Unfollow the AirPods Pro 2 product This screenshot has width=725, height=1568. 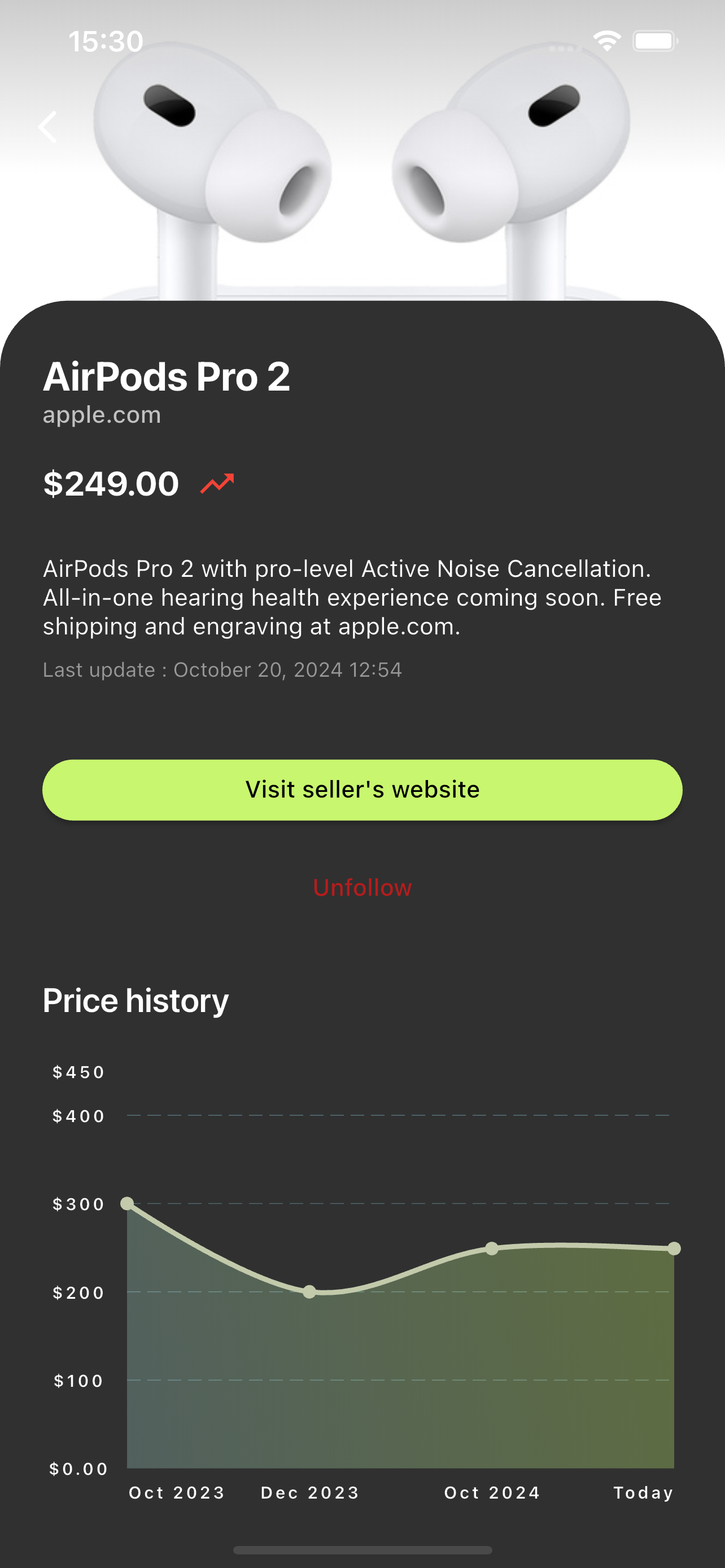(362, 887)
